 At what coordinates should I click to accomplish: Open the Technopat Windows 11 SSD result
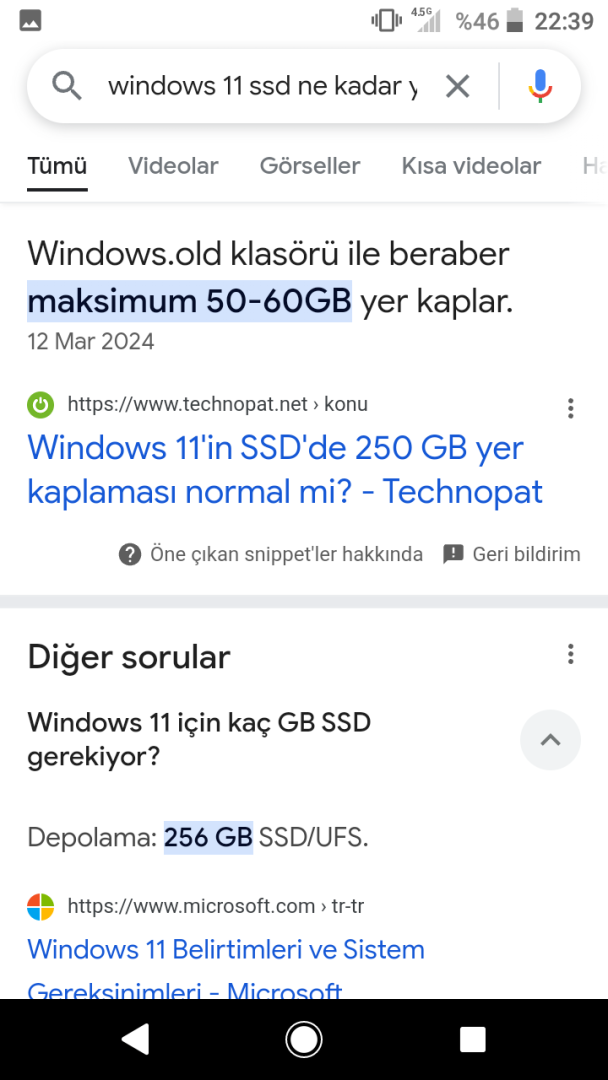point(285,469)
